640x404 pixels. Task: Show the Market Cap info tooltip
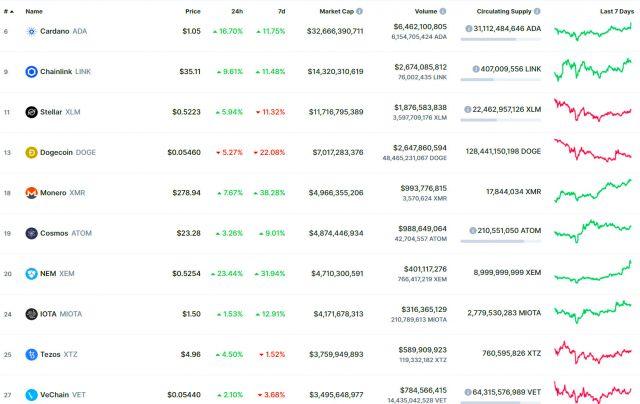pos(361,11)
